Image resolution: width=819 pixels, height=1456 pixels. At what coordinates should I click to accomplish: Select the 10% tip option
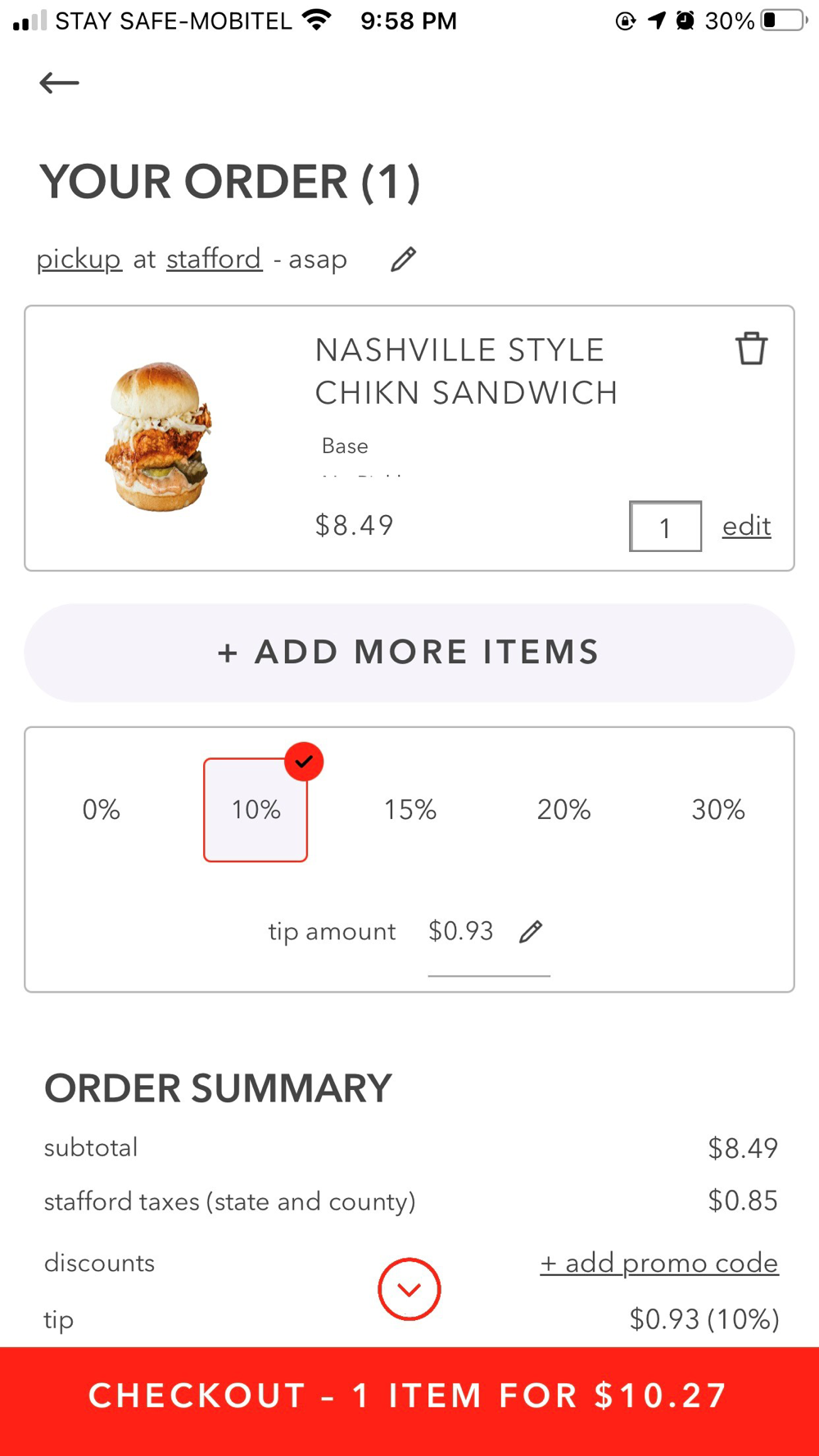(x=256, y=810)
